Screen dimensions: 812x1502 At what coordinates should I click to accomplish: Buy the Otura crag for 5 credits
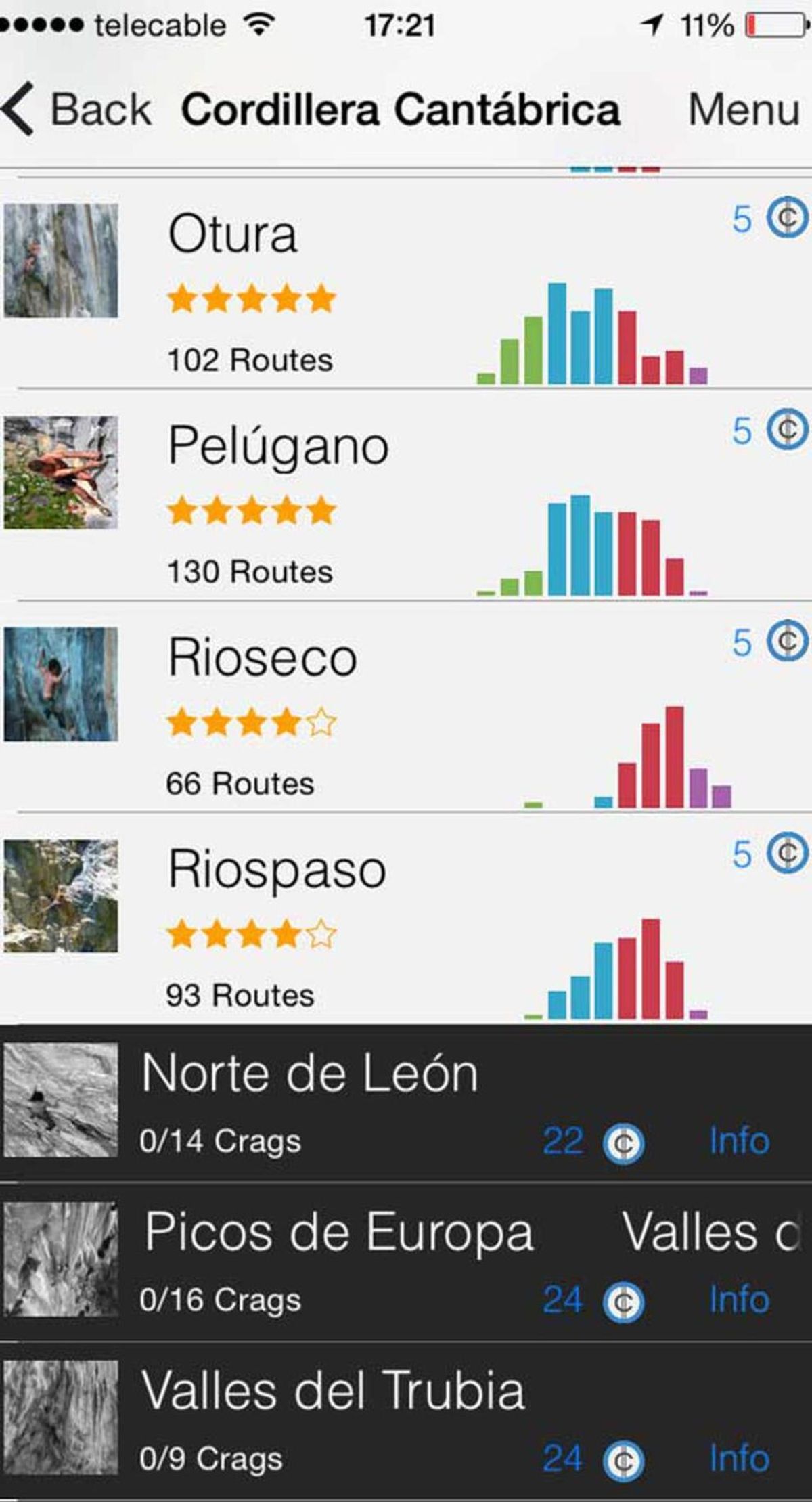point(770,219)
